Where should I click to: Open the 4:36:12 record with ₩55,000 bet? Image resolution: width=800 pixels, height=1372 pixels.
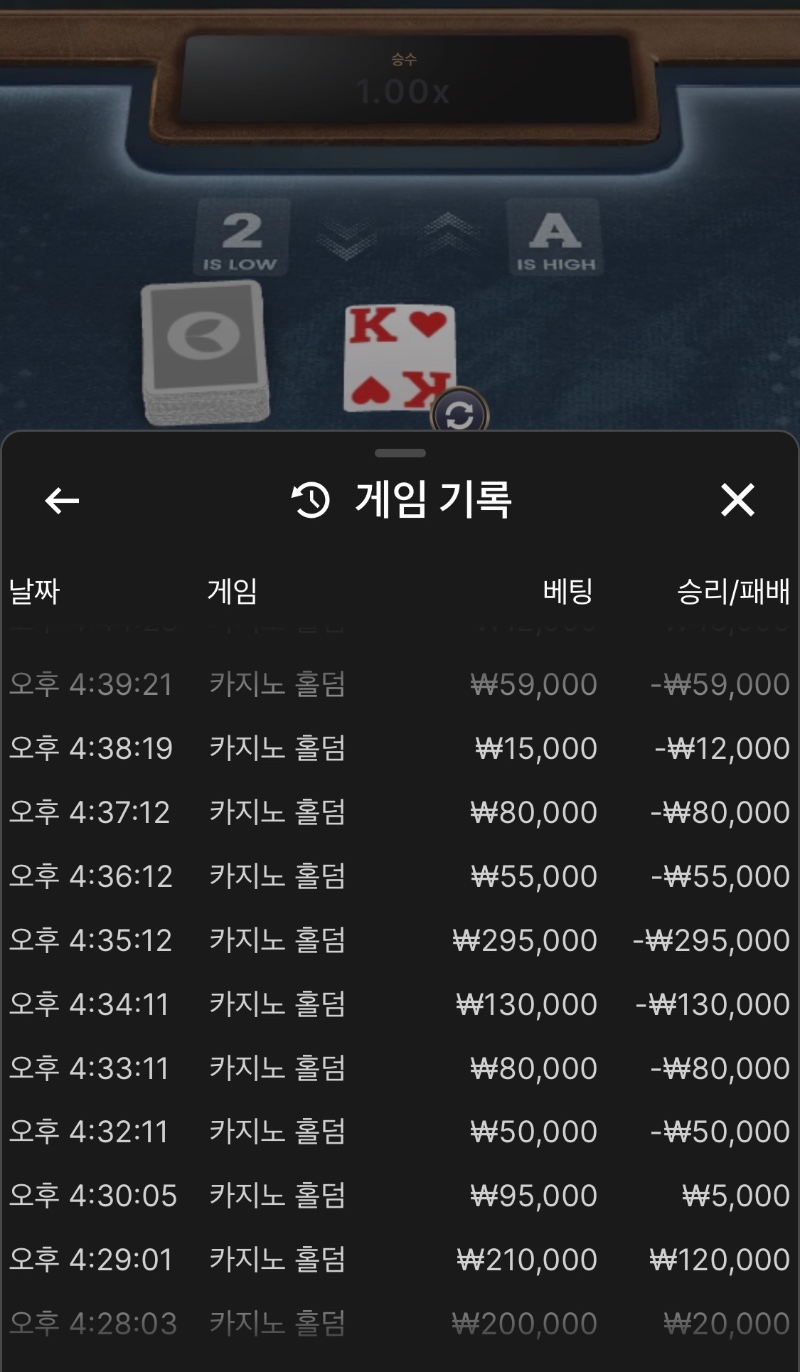[400, 876]
